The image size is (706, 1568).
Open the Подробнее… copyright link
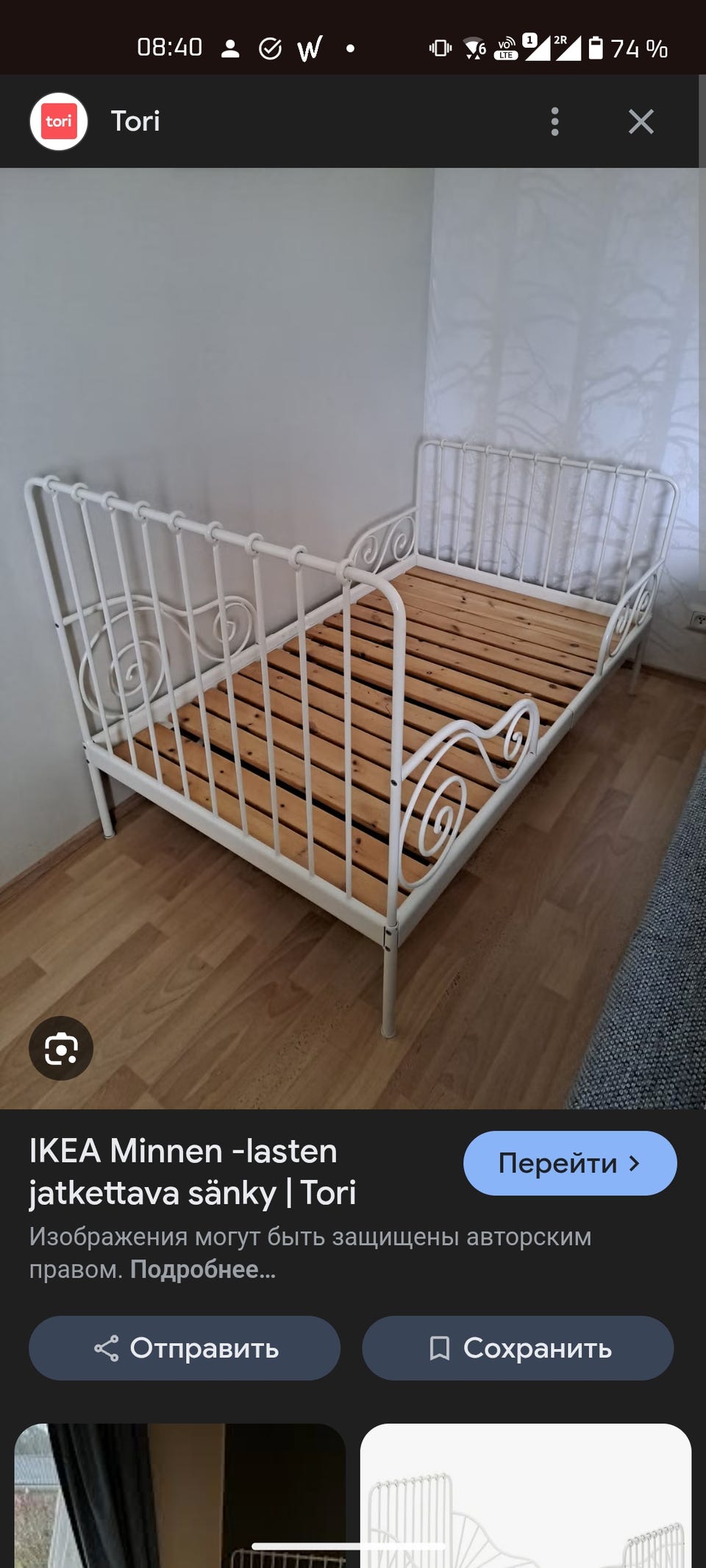pyautogui.click(x=203, y=1270)
